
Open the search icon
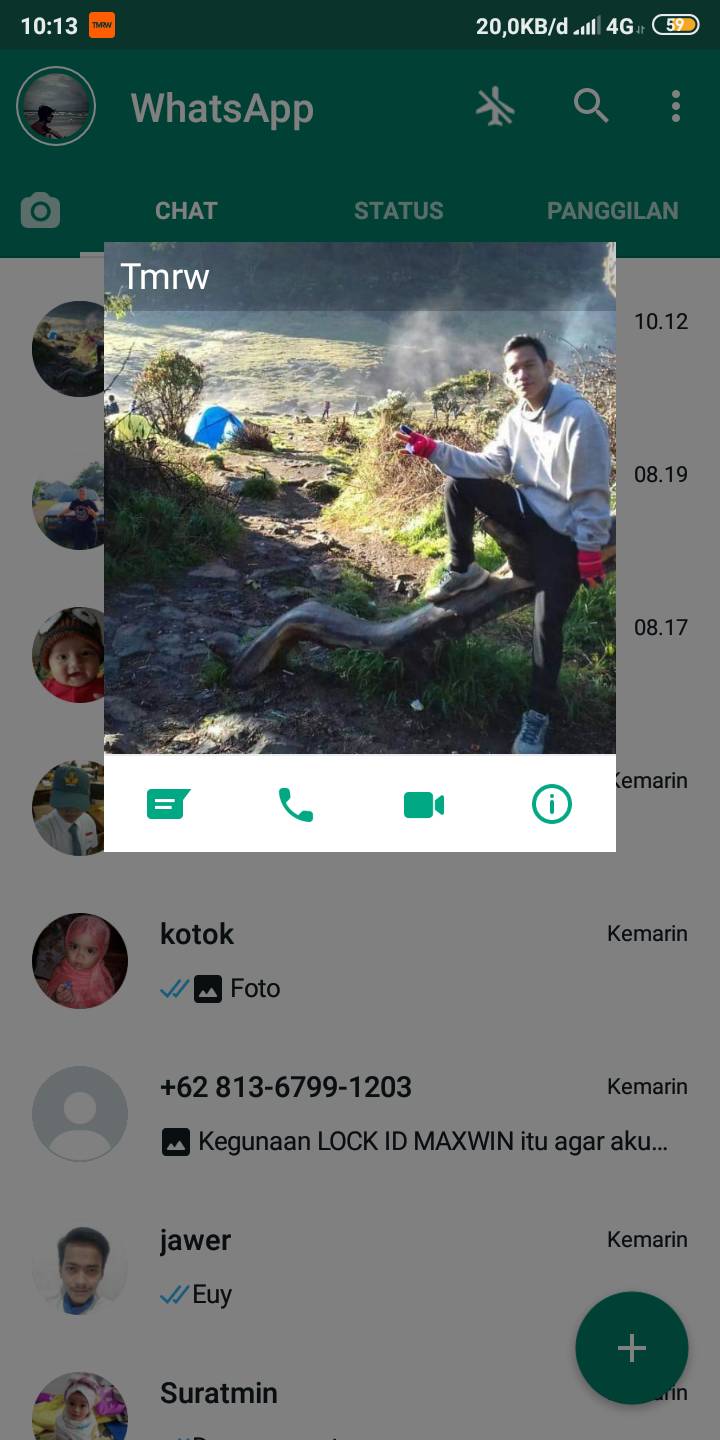coord(591,106)
